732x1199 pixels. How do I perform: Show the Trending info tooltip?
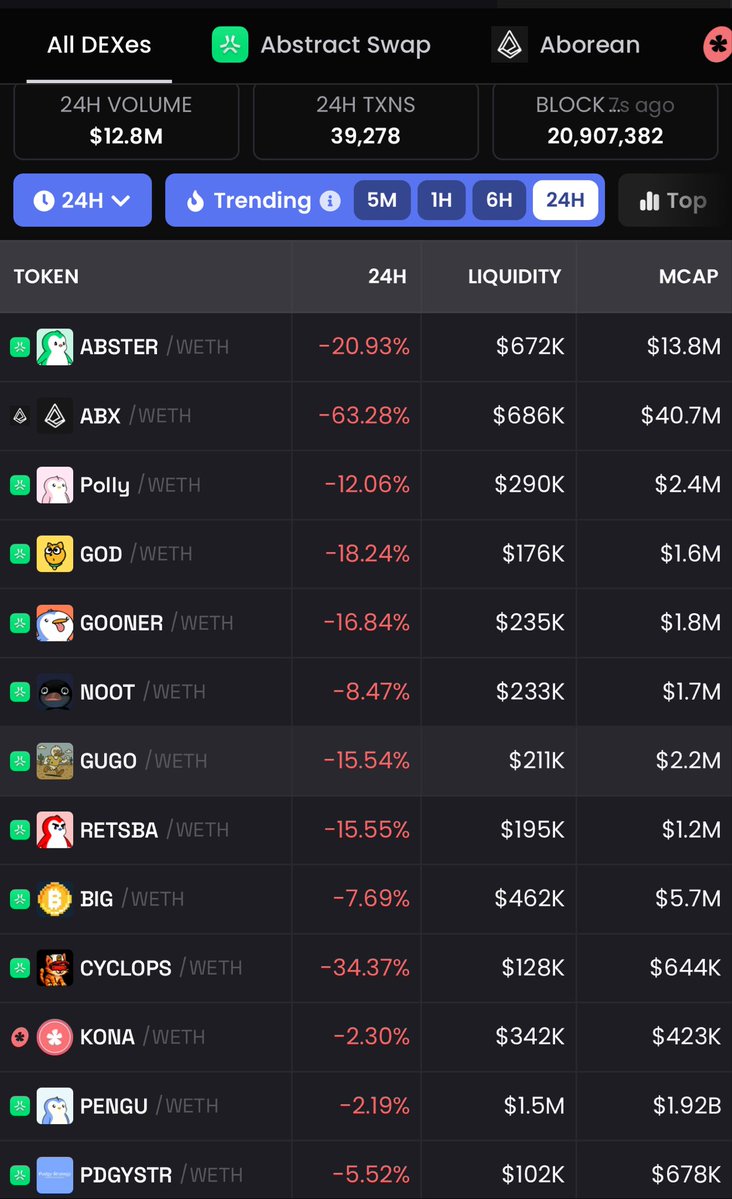[x=330, y=201]
